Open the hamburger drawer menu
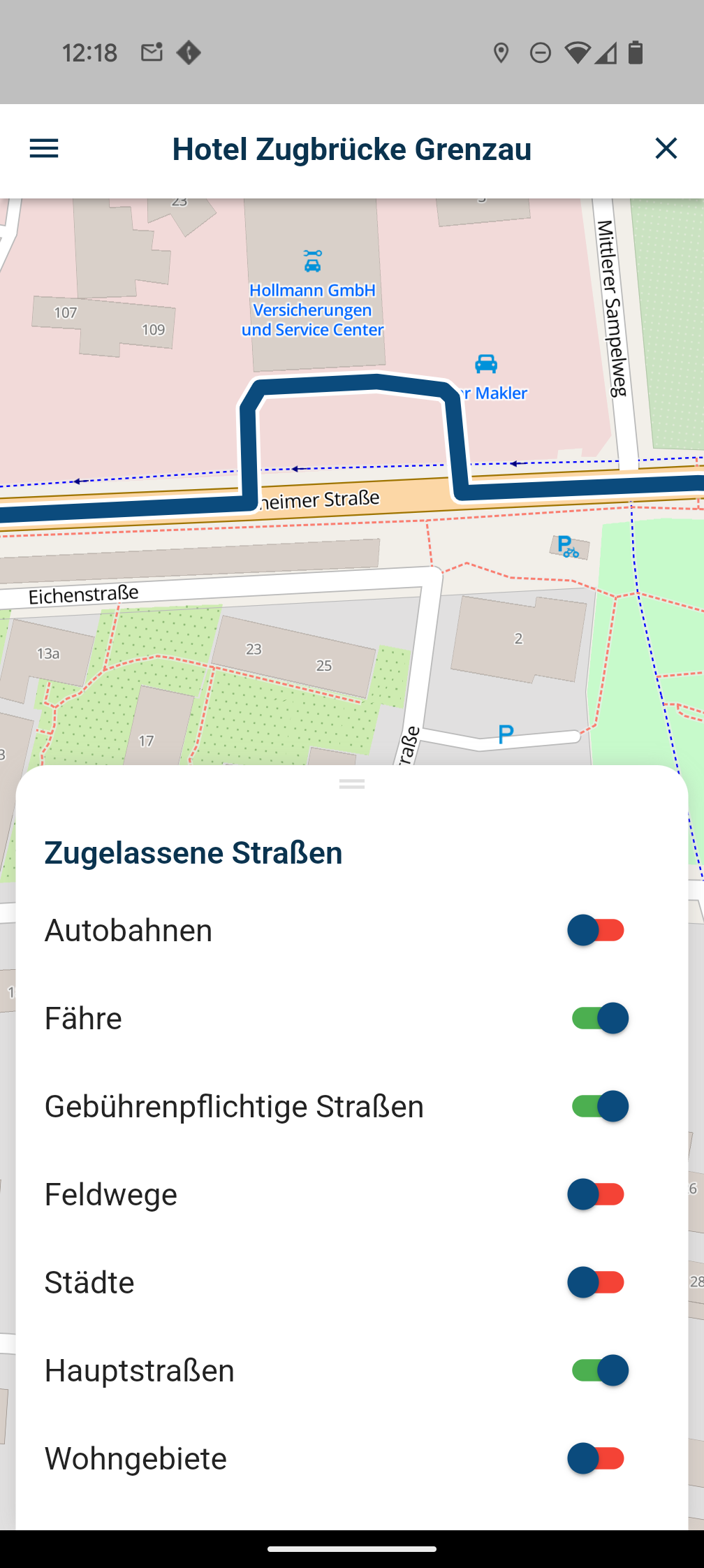The image size is (704, 1568). click(x=44, y=148)
